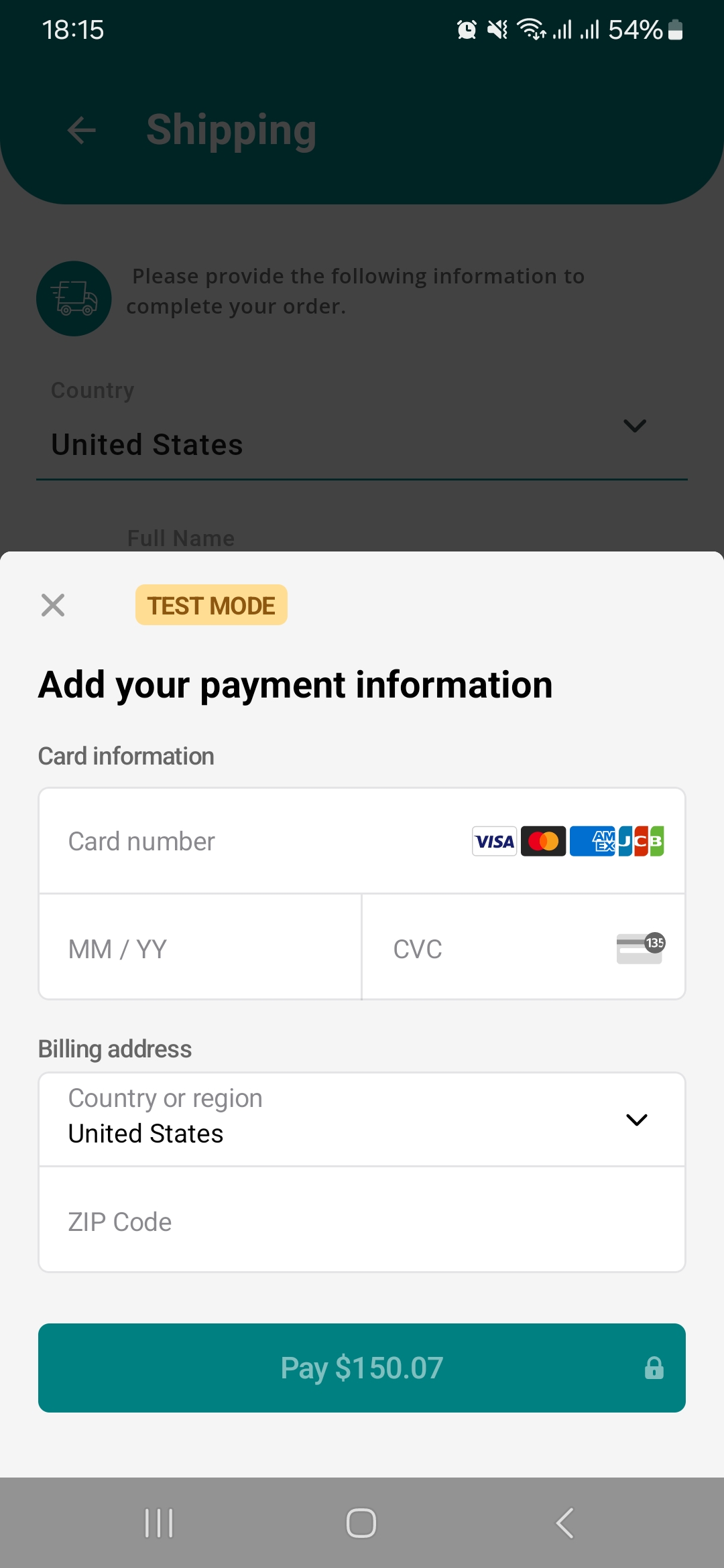Click the CVC card illustration icon
This screenshot has height=1568, width=724.
click(639, 948)
